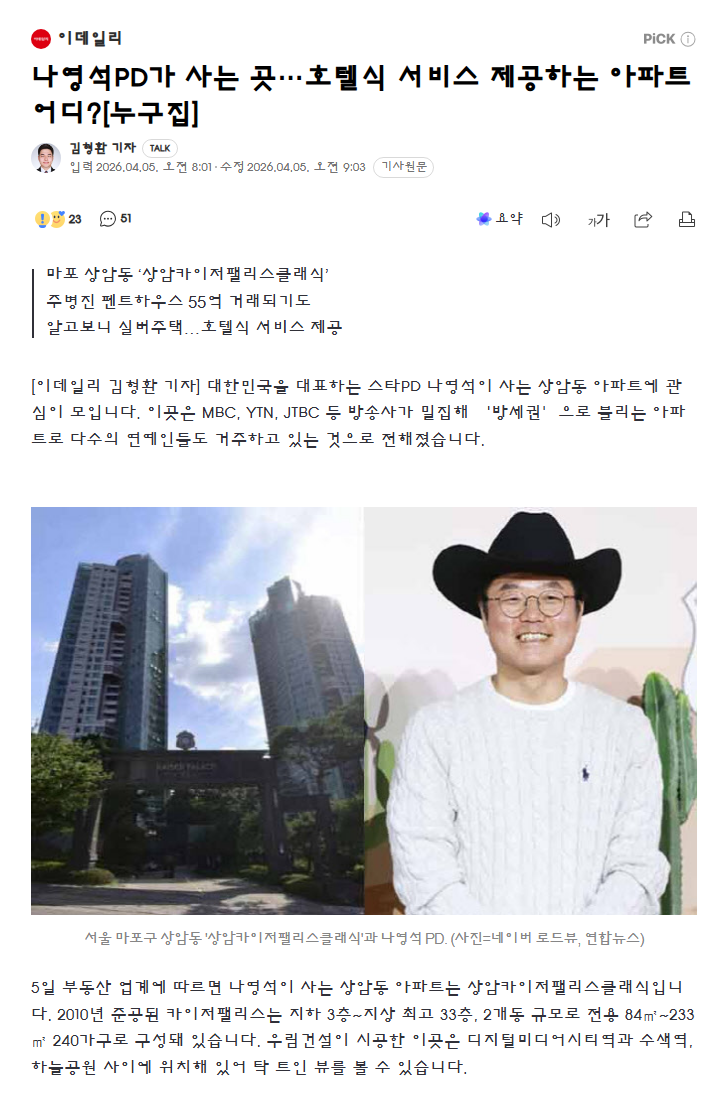726x1107 pixels.
Task: Open the original article via 기사원문
Action: pyautogui.click(x=403, y=167)
